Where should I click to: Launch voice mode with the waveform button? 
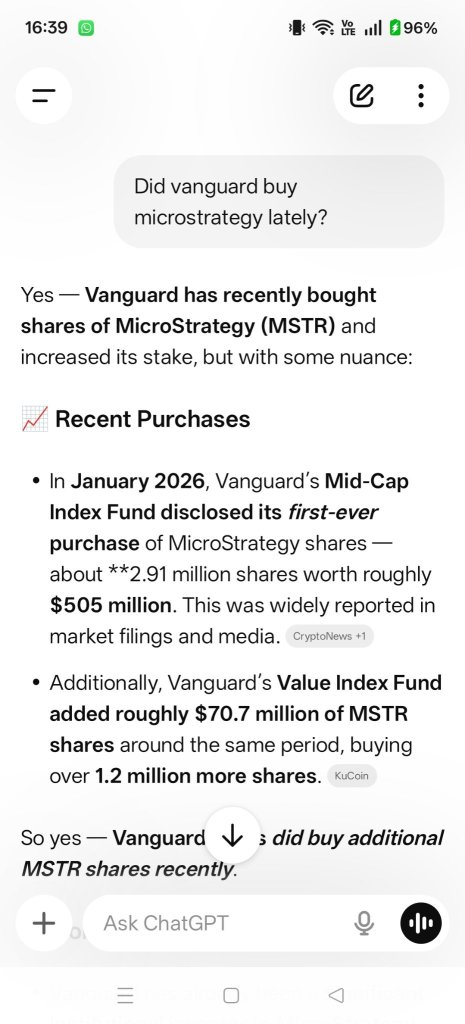[x=421, y=923]
